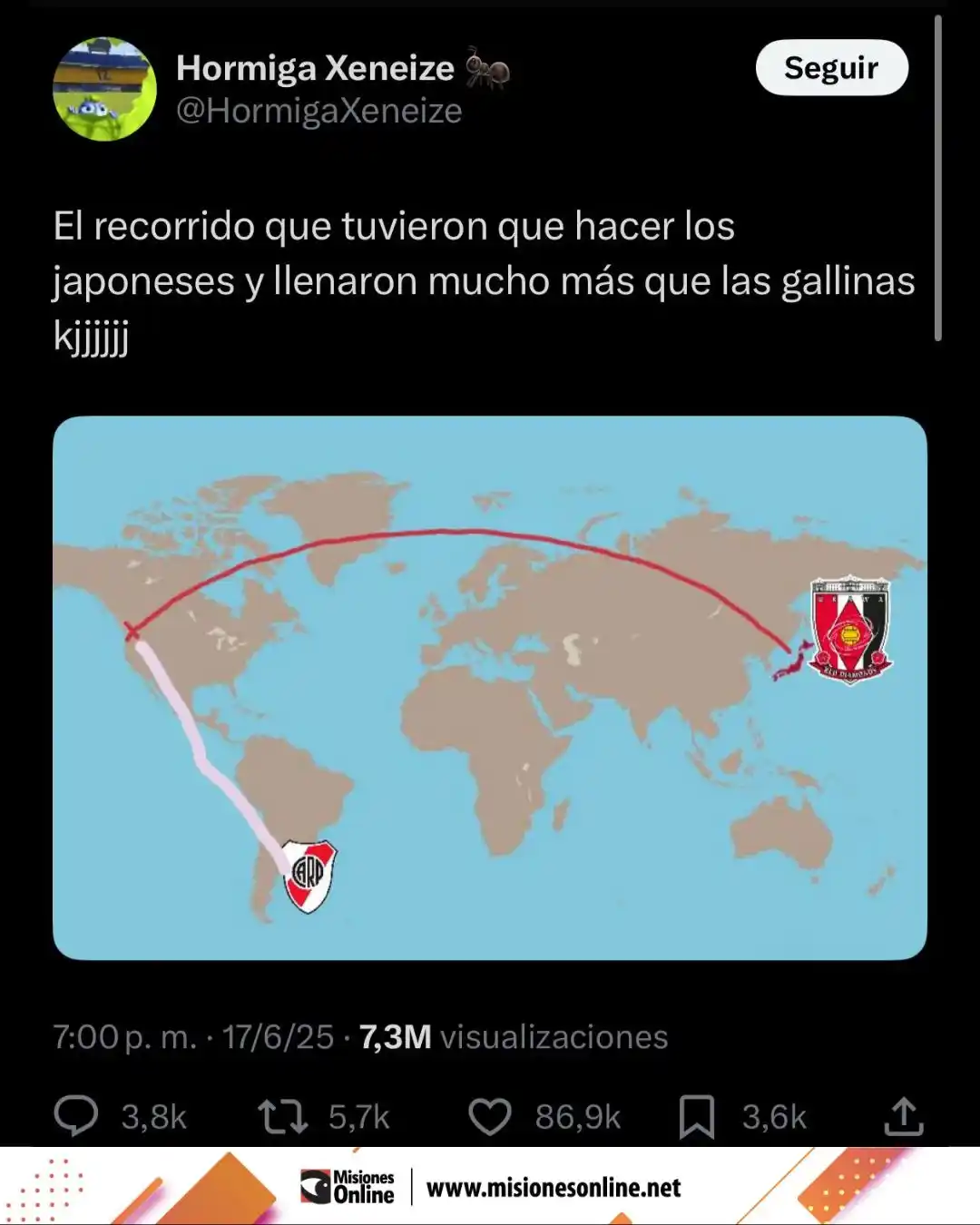This screenshot has height=1225, width=980.
Task: Follow Hormiga Xeneize with the Seguir button
Action: 831,68
